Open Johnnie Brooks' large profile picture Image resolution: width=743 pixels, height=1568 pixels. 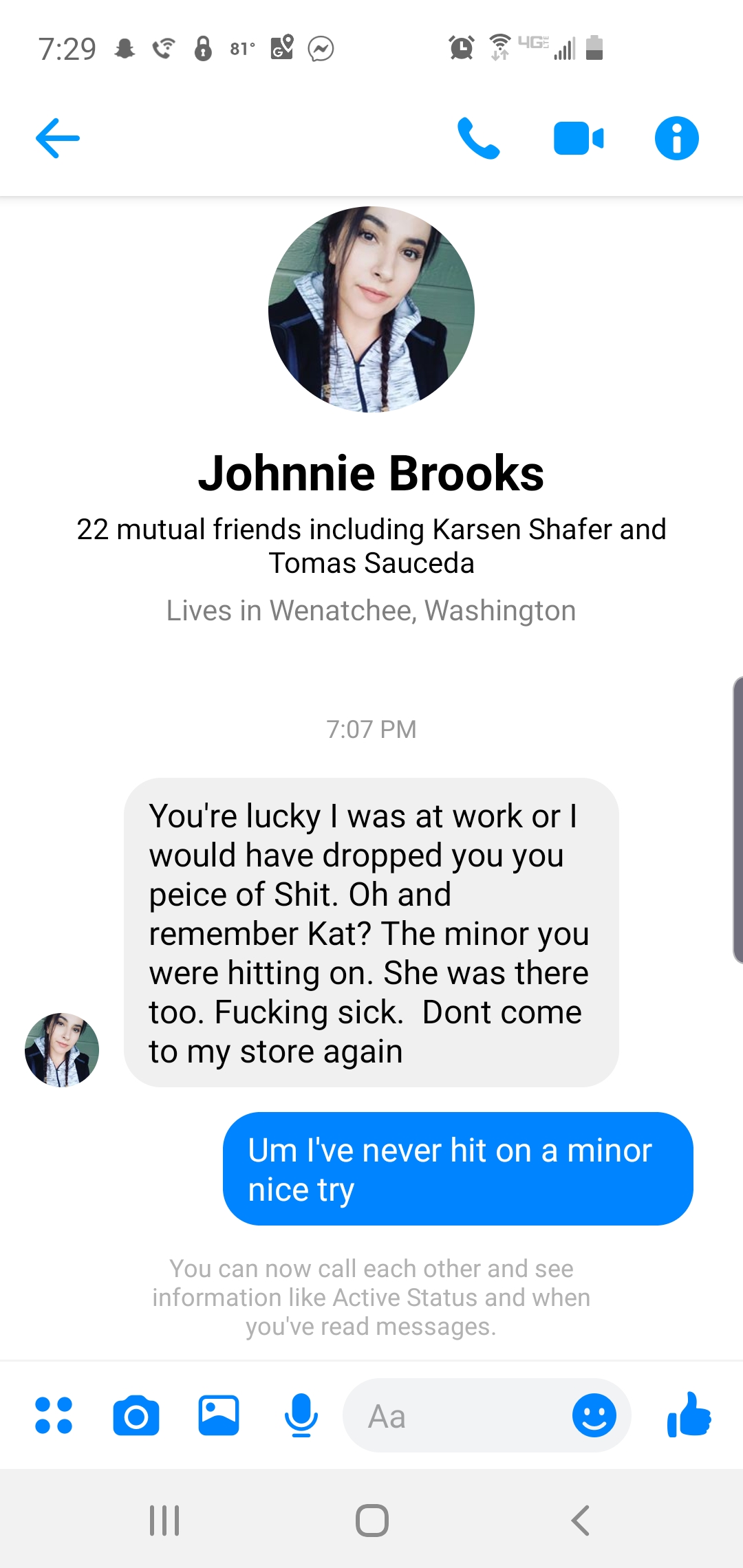click(371, 309)
